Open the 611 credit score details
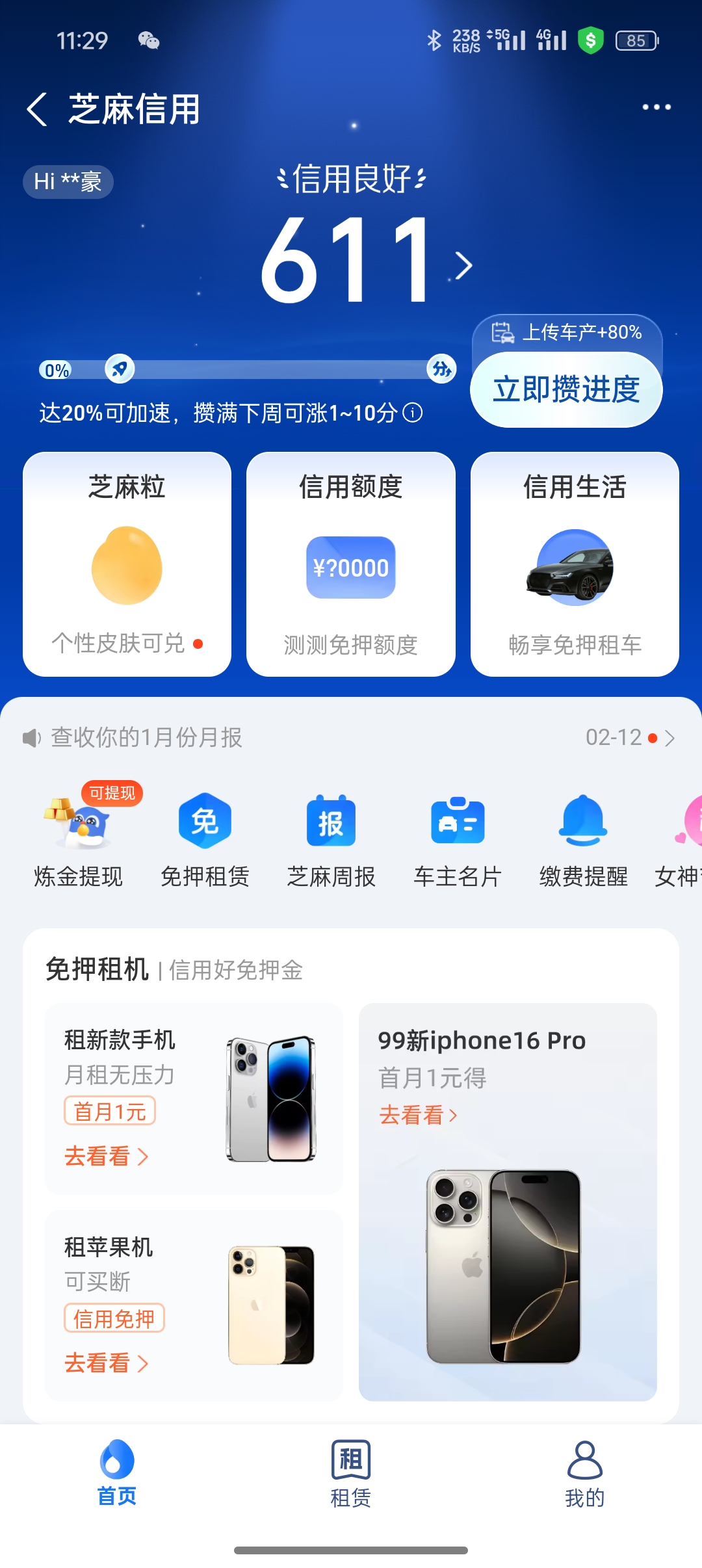702x1568 pixels. 364,261
